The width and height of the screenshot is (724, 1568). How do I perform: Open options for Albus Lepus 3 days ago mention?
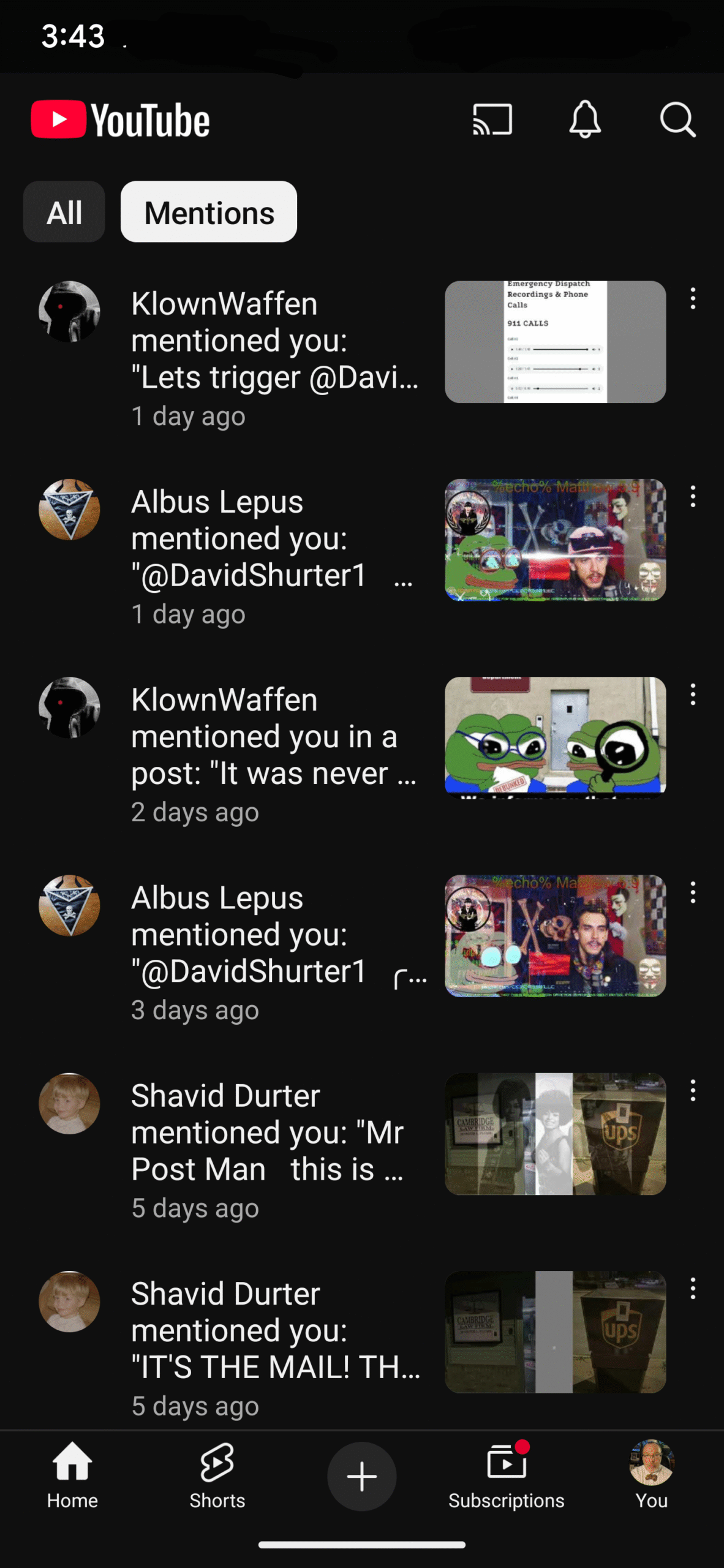(693, 892)
